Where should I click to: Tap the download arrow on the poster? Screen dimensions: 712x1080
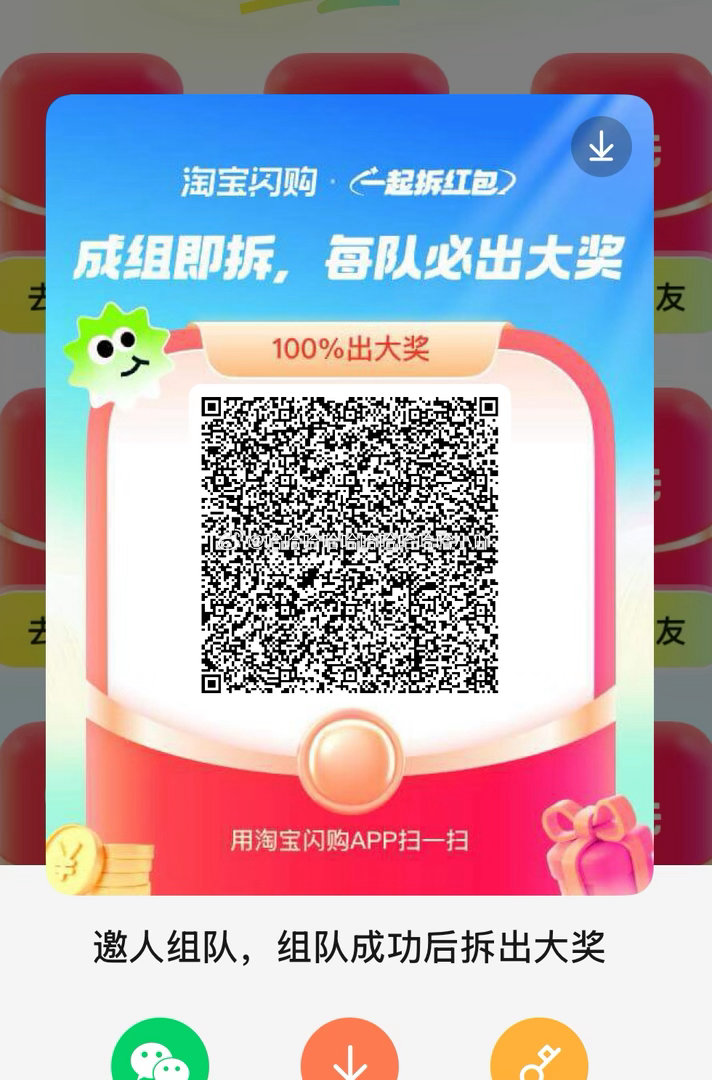(x=601, y=147)
